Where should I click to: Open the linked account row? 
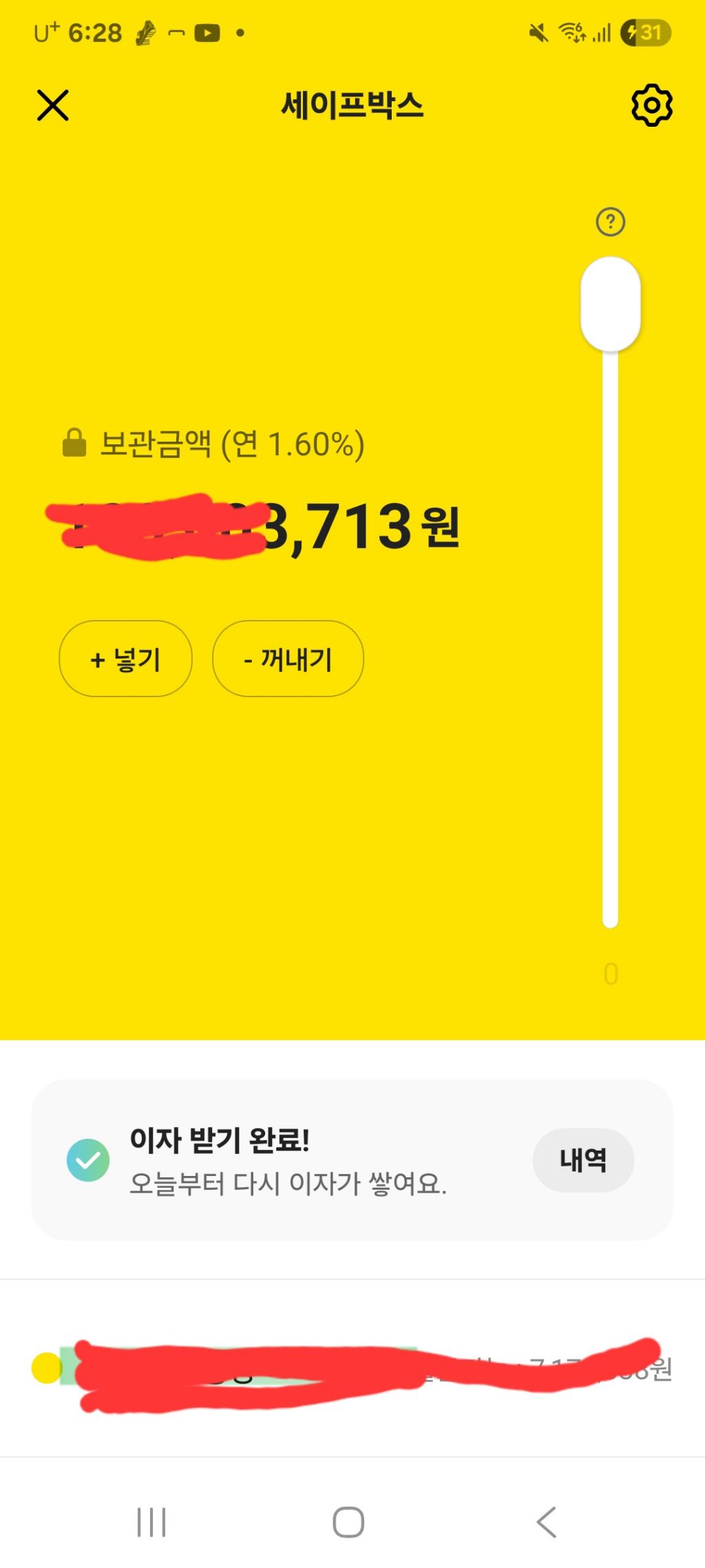click(352, 1368)
